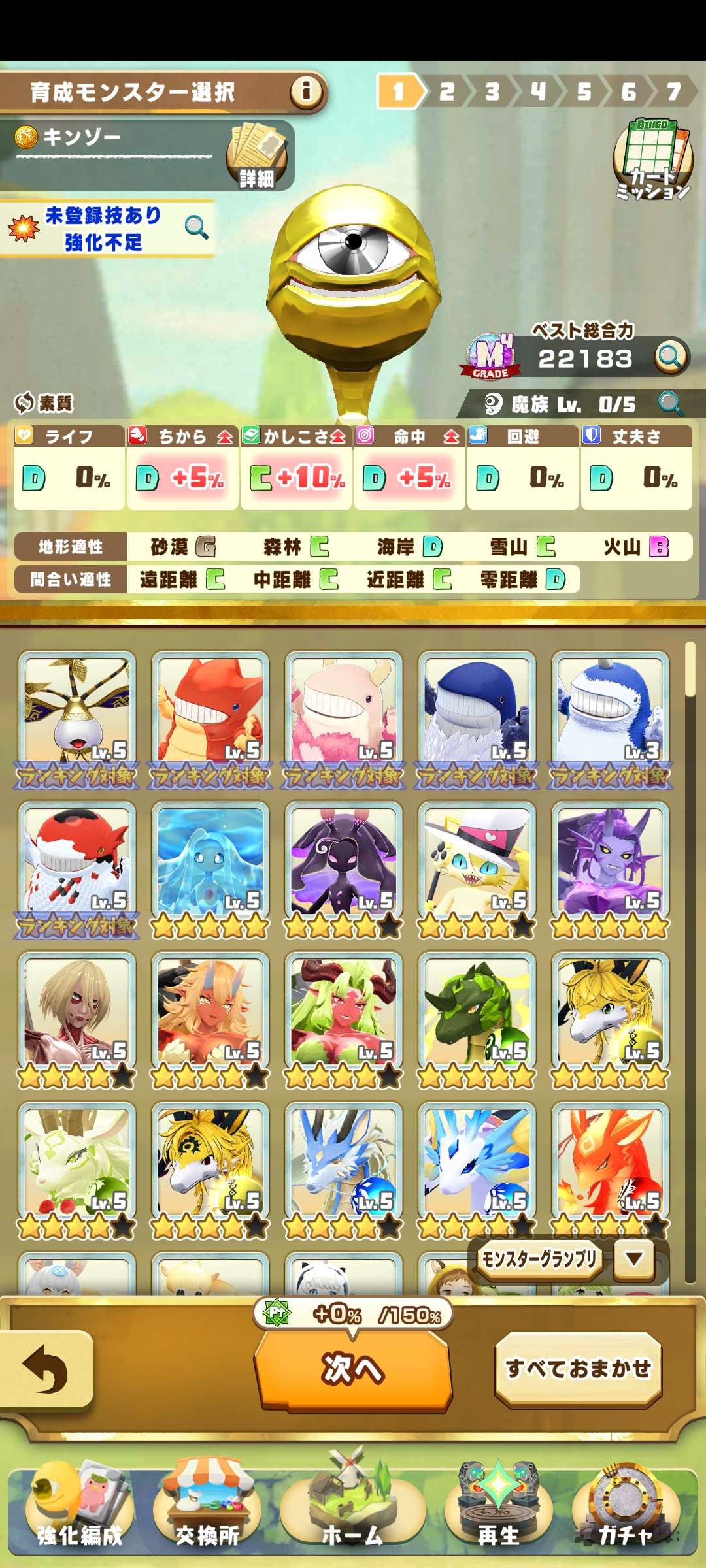Viewport: 706px width, 1568px height.
Task: Open the 強化編成 tab
Action: [79, 1509]
